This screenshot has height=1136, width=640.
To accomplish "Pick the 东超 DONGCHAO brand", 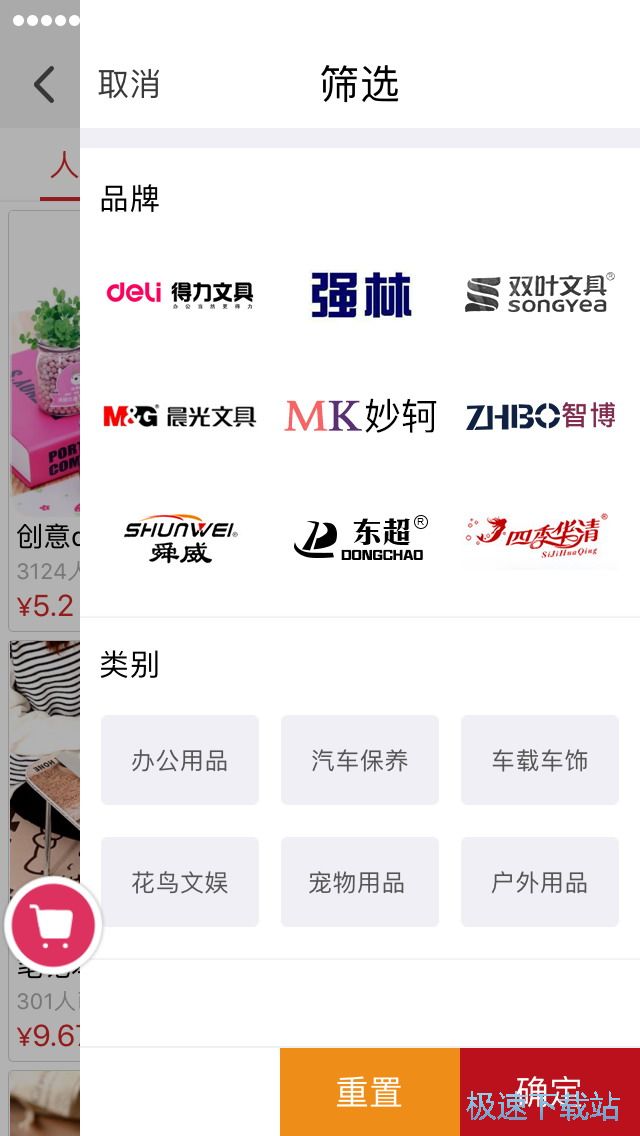I will tap(360, 539).
